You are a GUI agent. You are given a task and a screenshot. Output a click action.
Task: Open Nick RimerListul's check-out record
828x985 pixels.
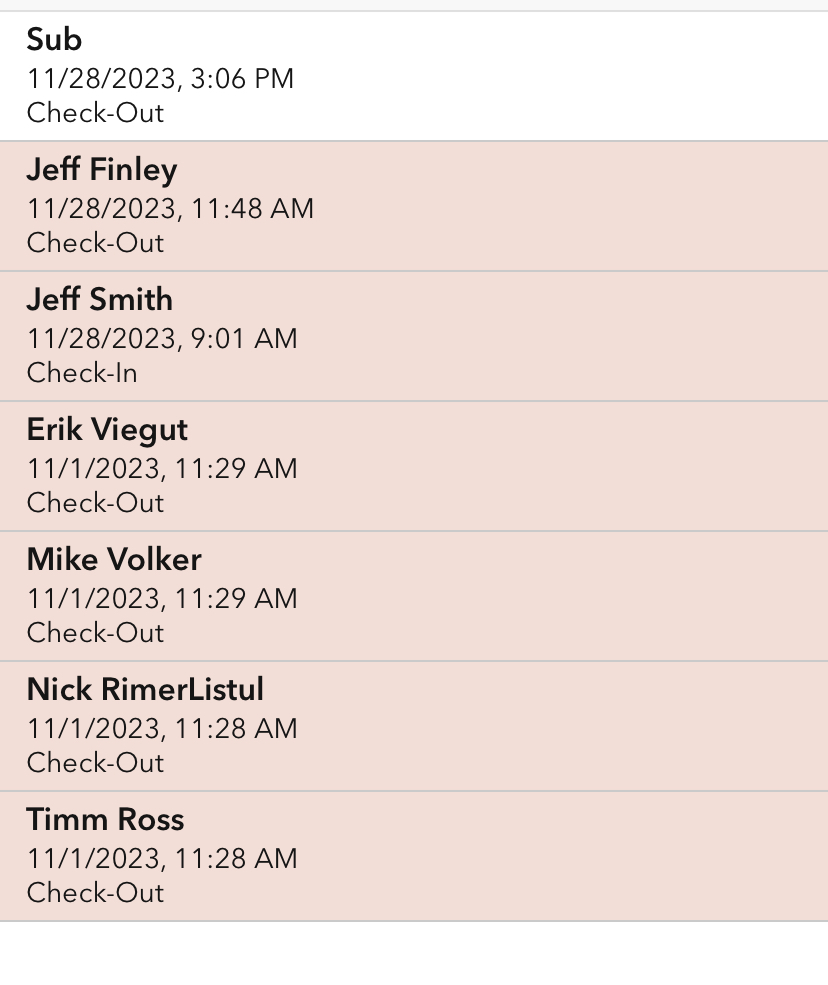click(414, 727)
